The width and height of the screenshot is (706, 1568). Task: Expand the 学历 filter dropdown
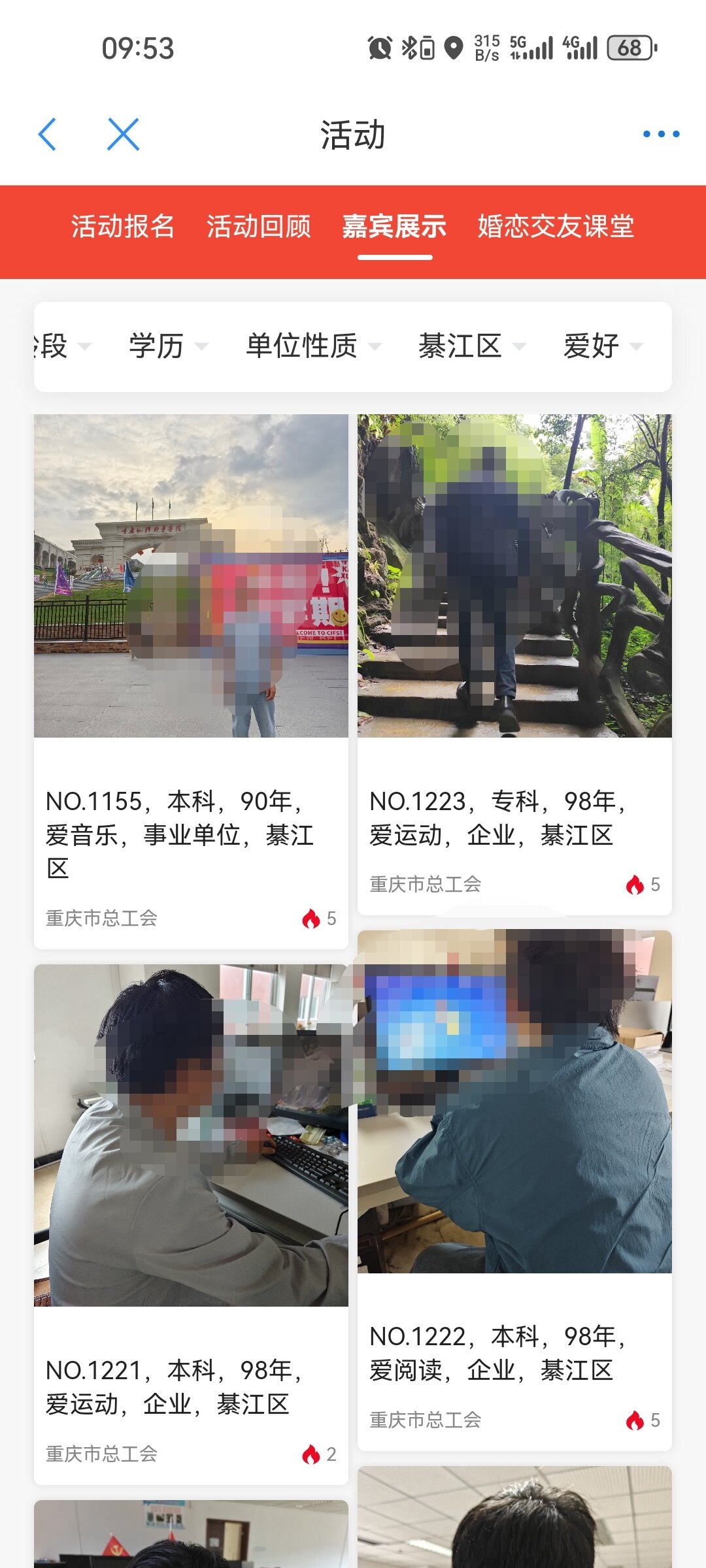[x=168, y=346]
